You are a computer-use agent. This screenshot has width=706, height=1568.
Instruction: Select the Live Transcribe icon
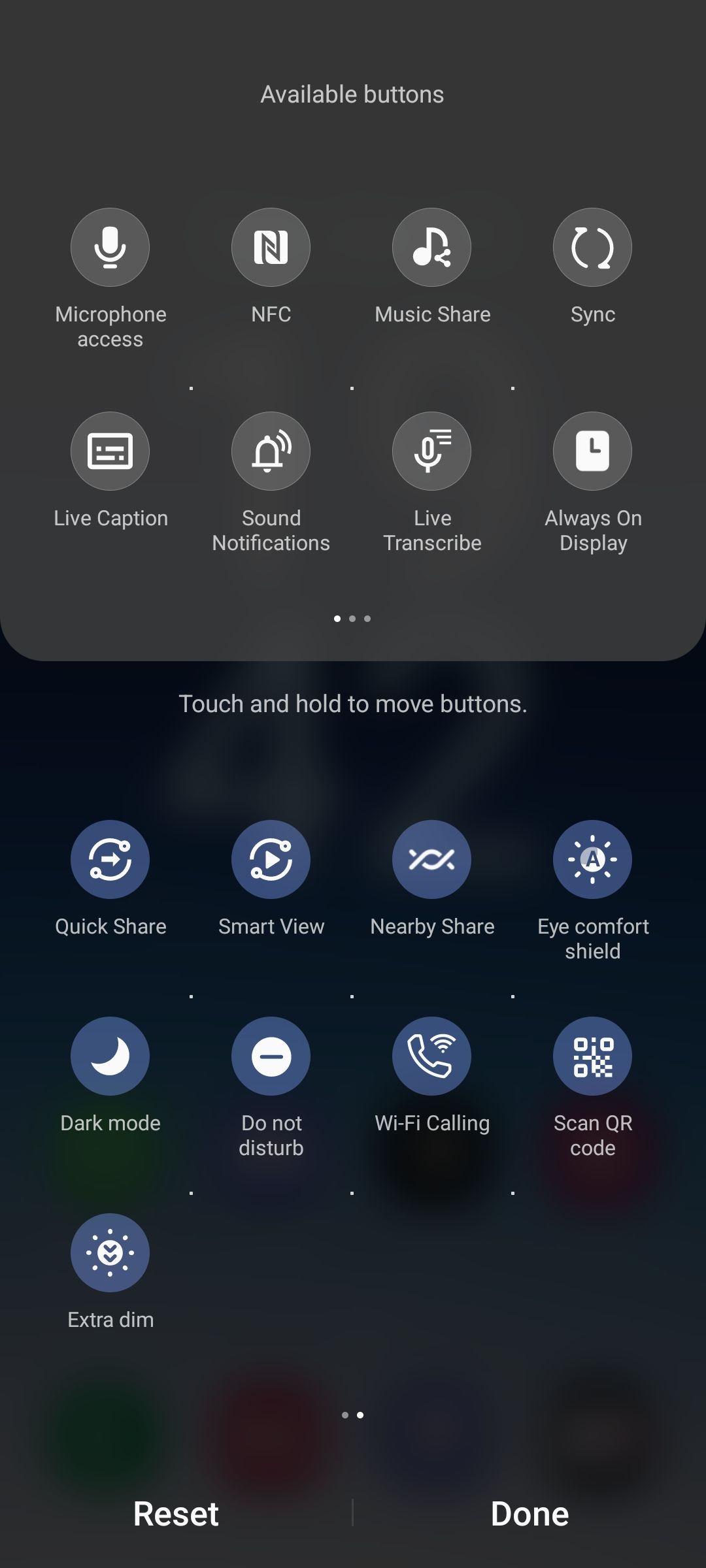431,451
